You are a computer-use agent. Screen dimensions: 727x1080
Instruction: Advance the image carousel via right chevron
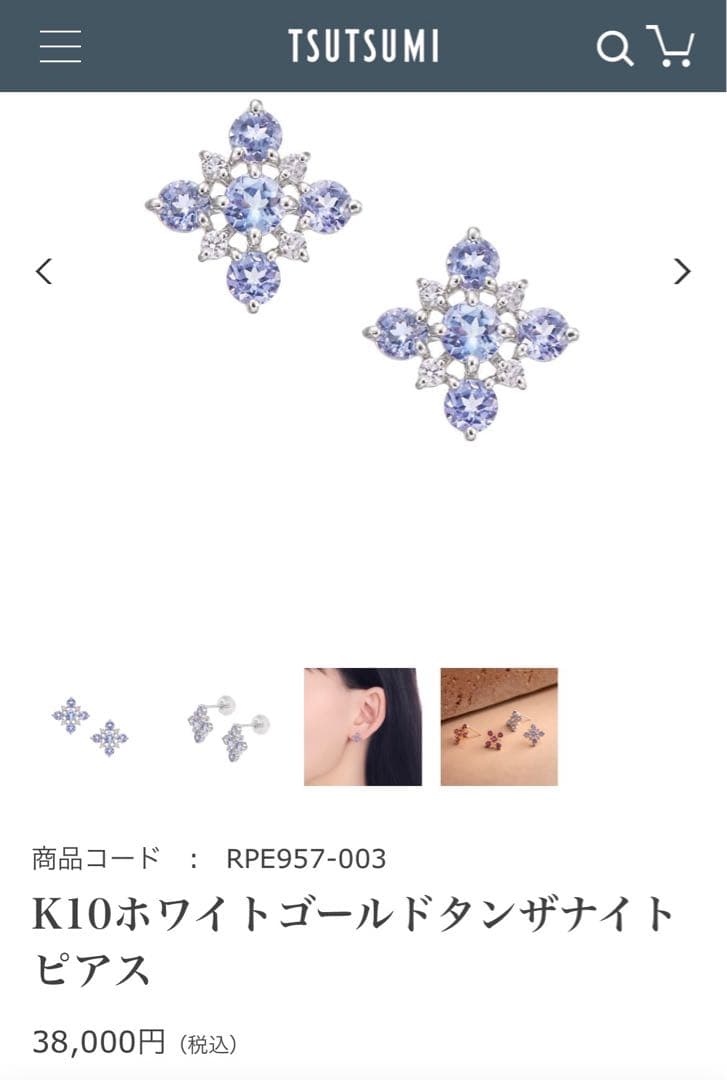[x=684, y=271]
